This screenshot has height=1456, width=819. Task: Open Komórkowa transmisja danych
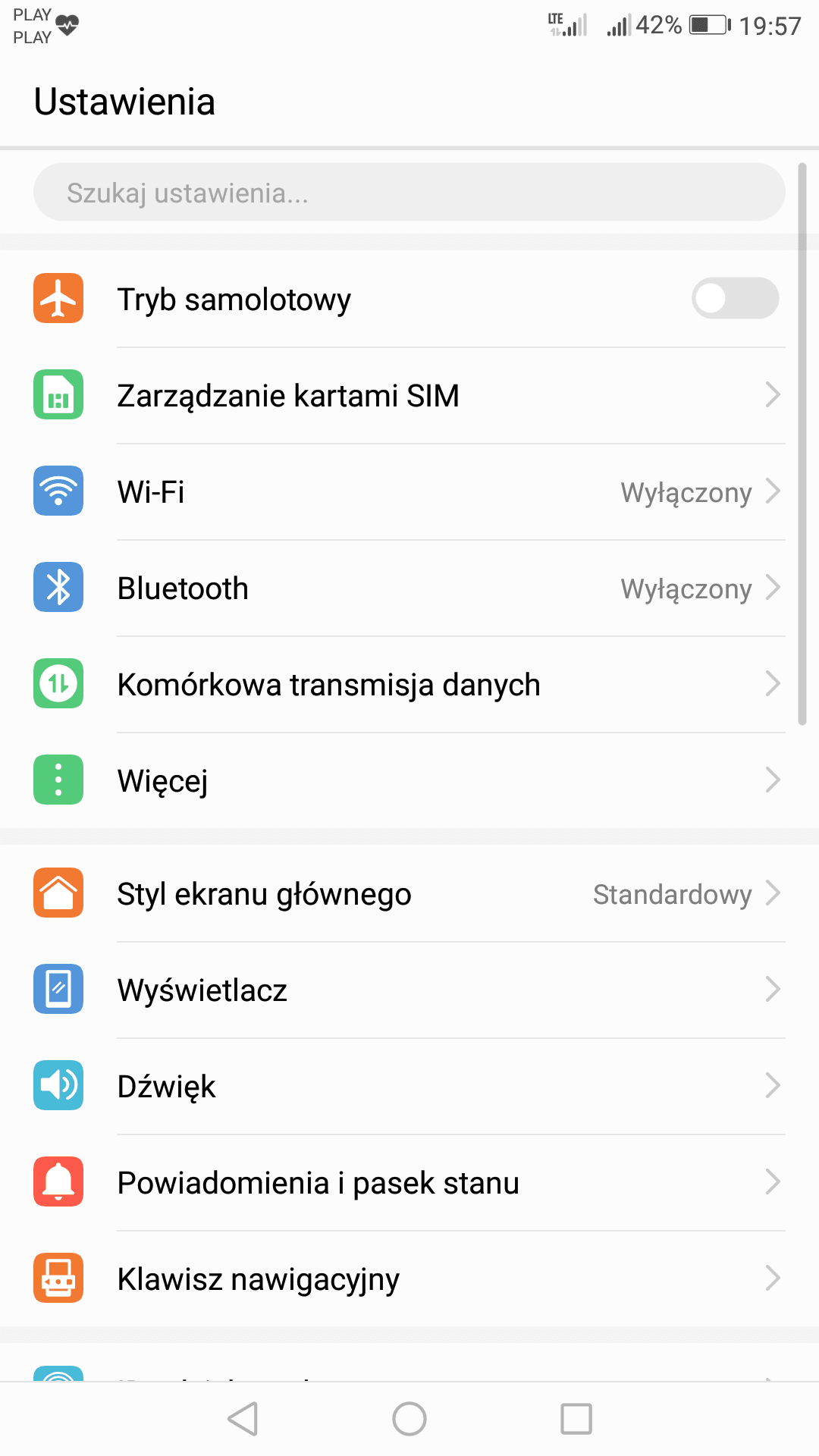[409, 684]
